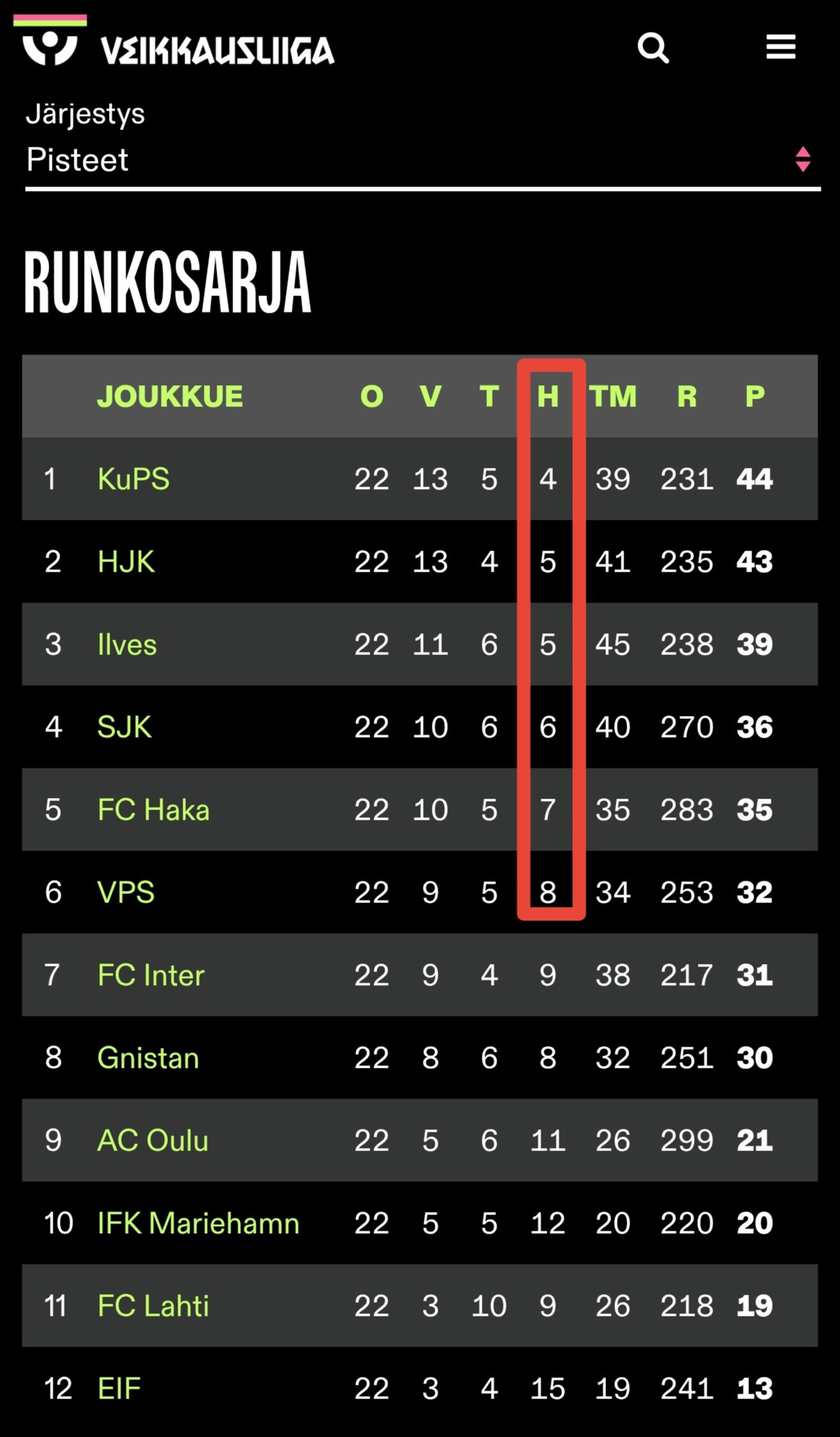This screenshot has width=840, height=1437.
Task: Open the hamburger menu
Action: coord(780,47)
